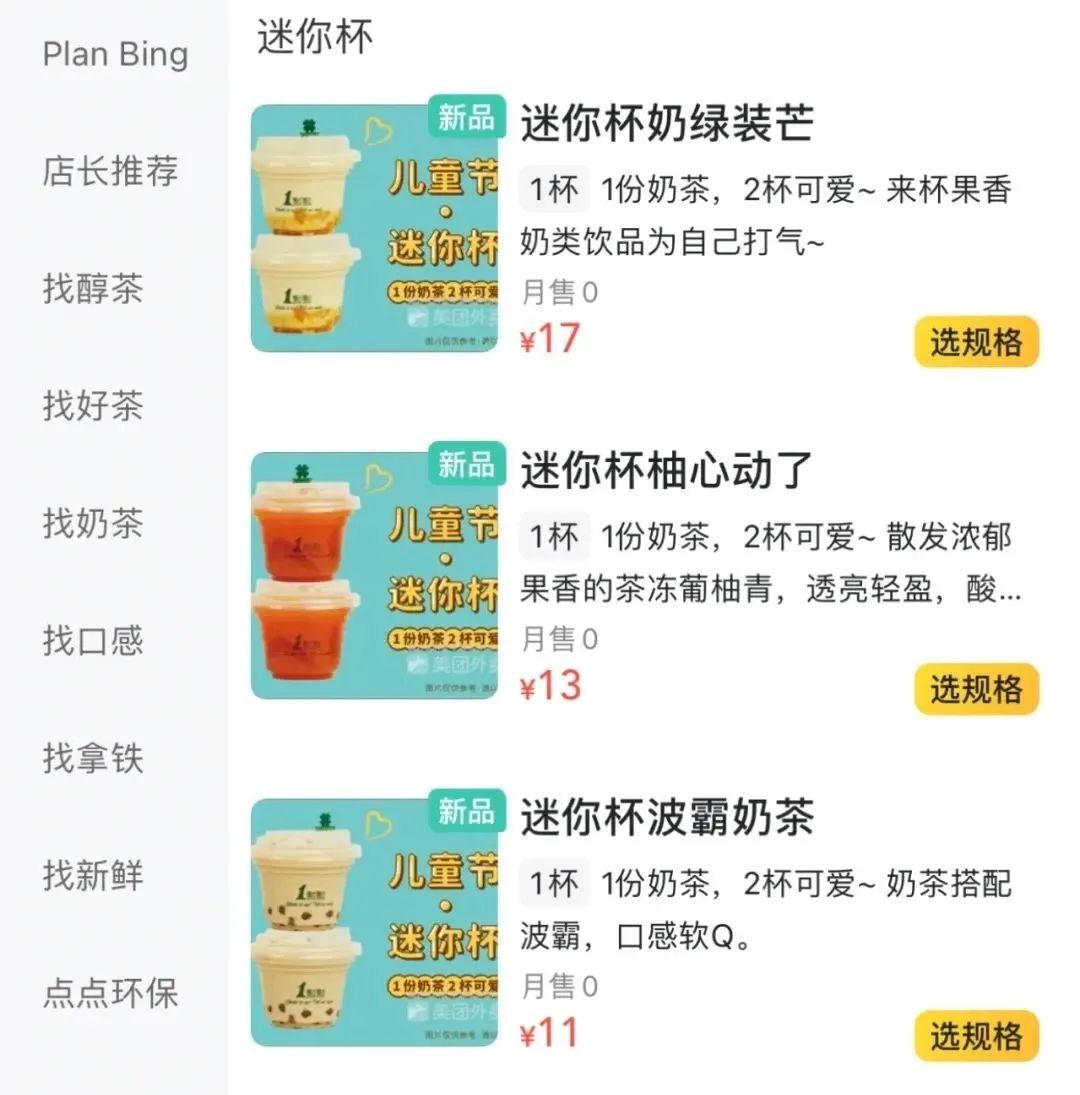
Task: Open the Plan Bing category
Action: coord(114,54)
